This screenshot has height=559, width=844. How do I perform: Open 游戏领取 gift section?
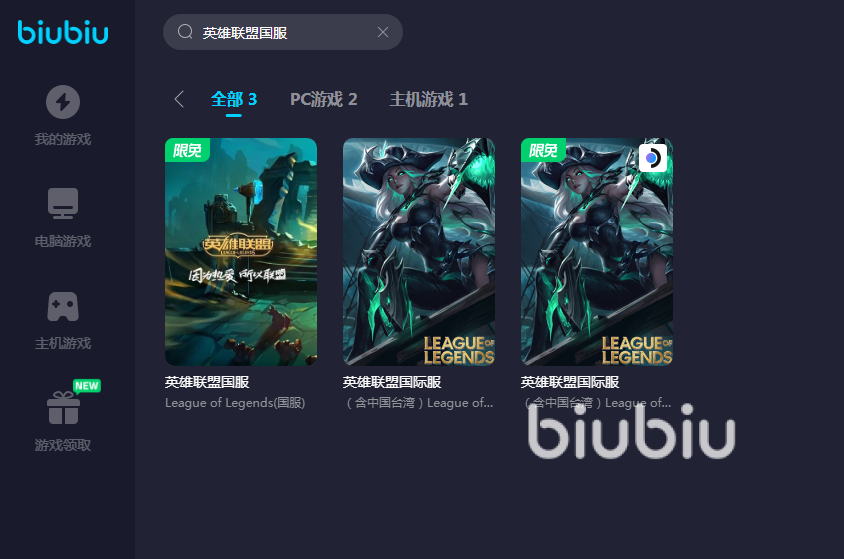[63, 421]
